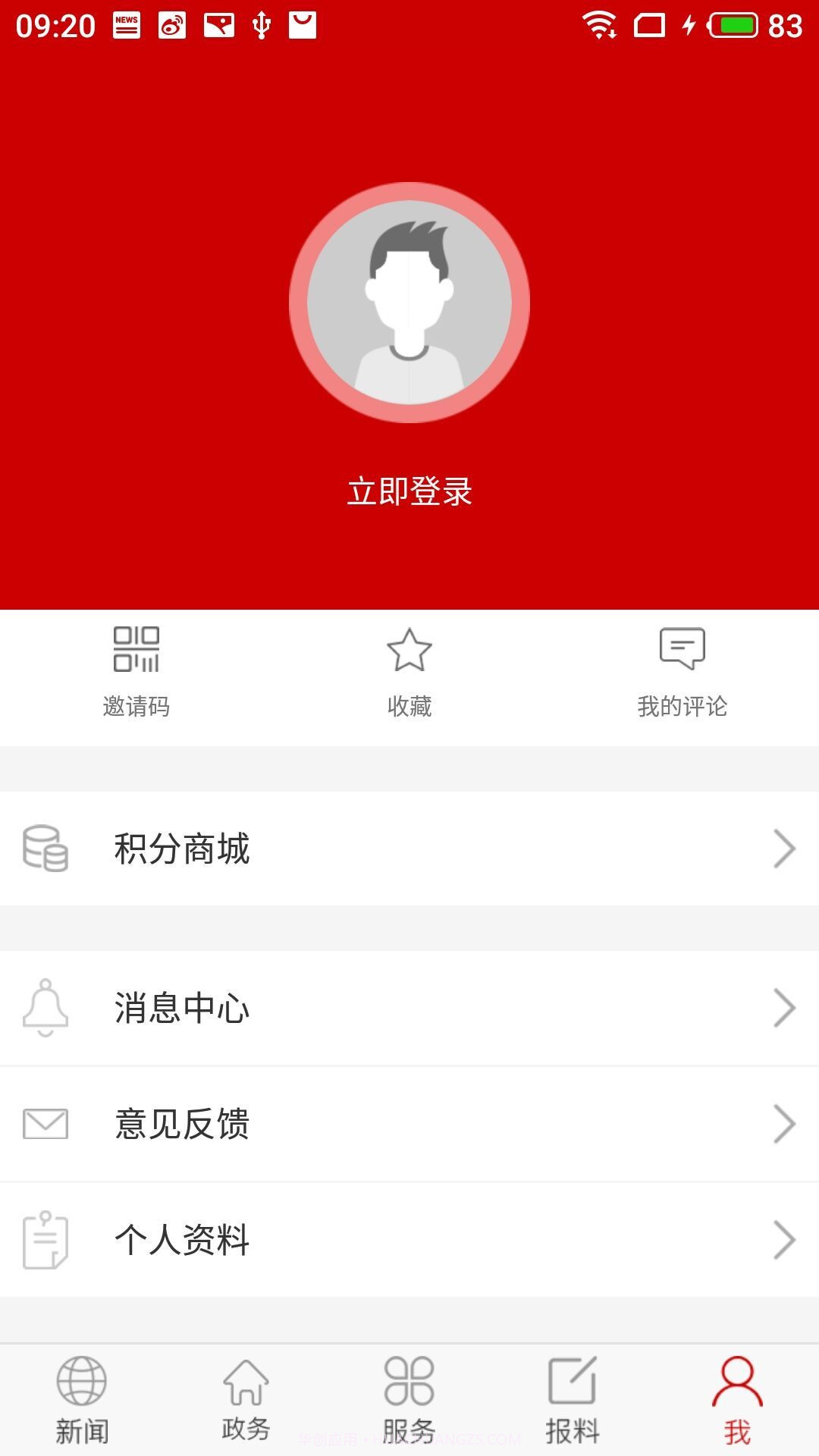
Task: Open the 邀请码 QR code icon
Action: coord(135,652)
